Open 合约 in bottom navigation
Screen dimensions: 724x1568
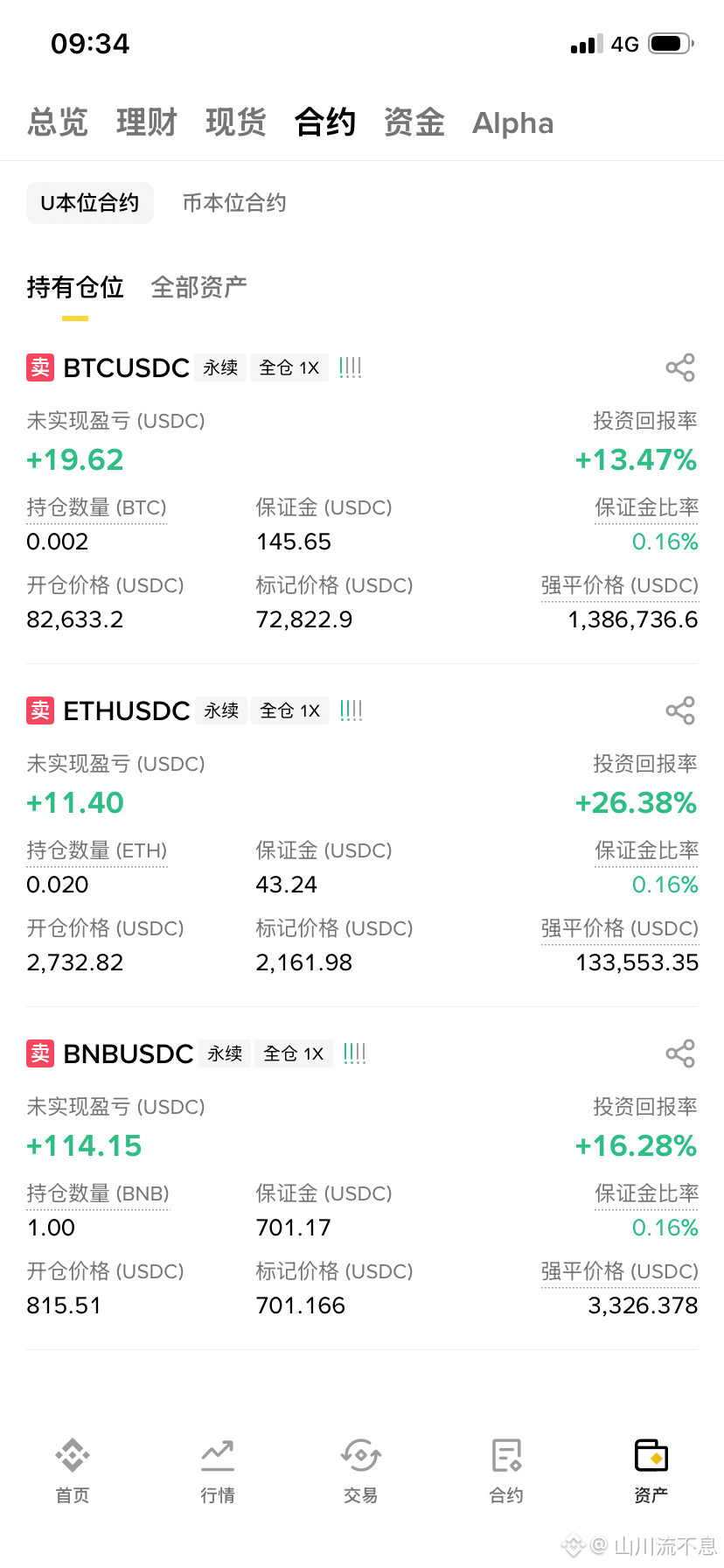click(x=506, y=1471)
